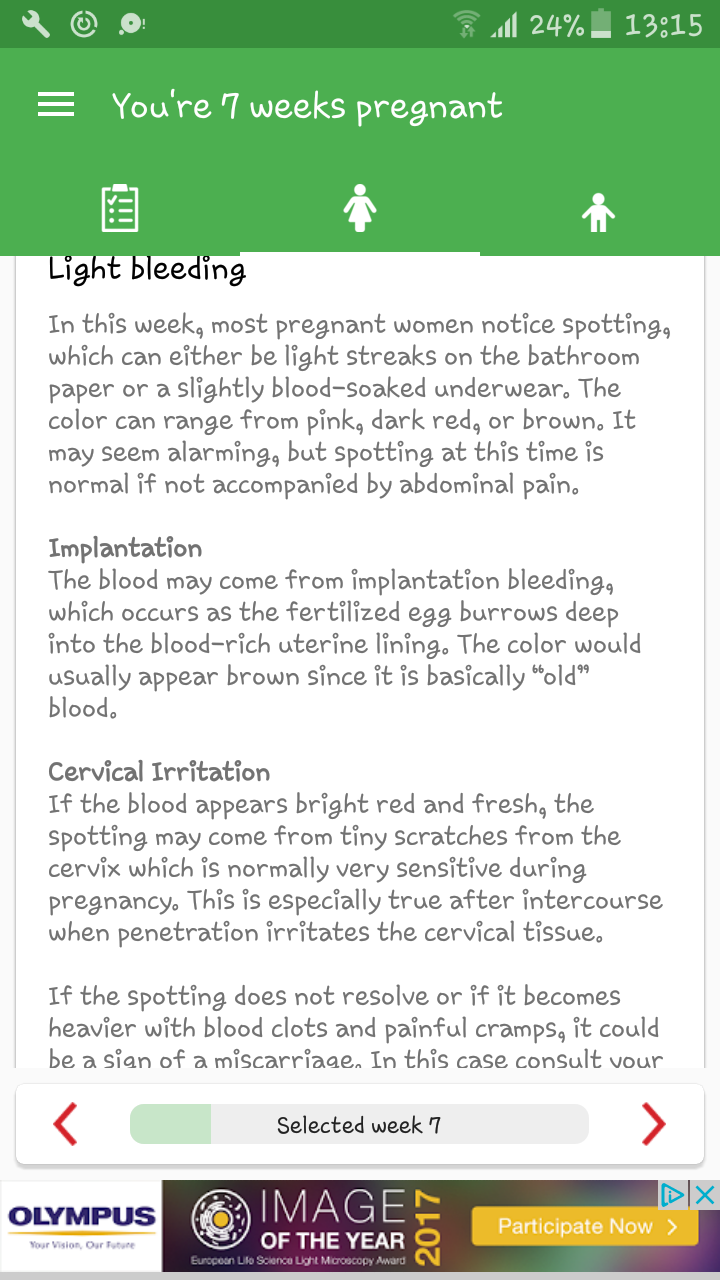Close the advertisement banner

705,1194
